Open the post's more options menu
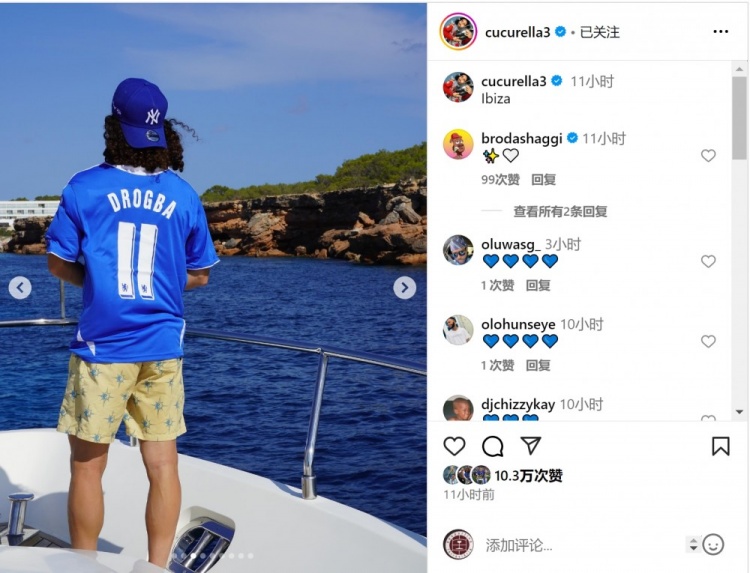Image resolution: width=750 pixels, height=573 pixels. pos(720,32)
